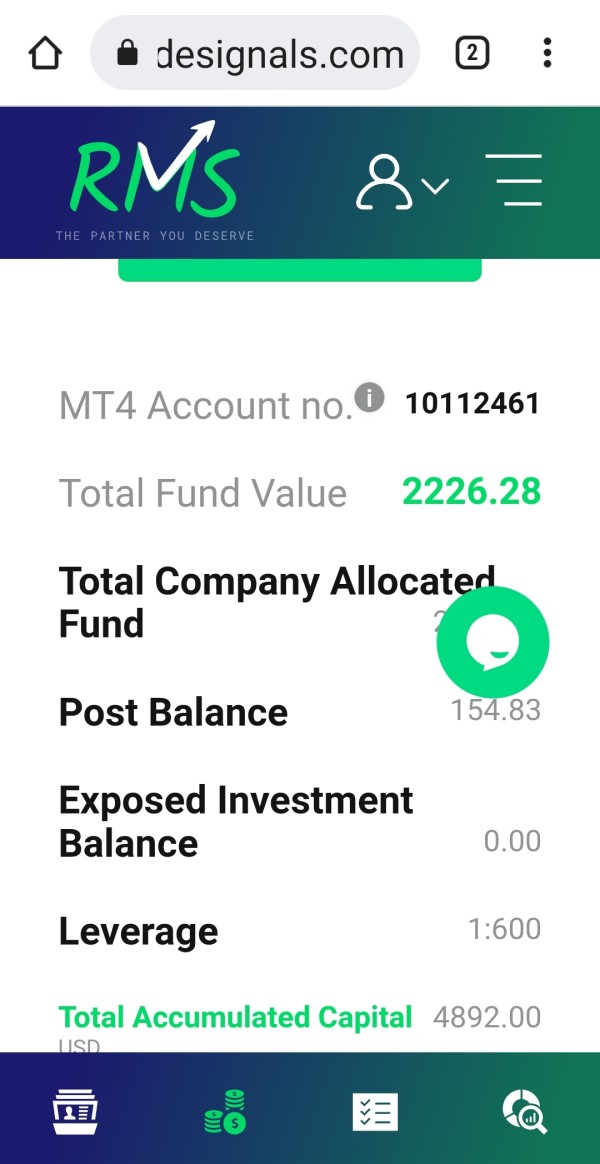Image resolution: width=600 pixels, height=1164 pixels.
Task: Expand the user account dropdown
Action: coord(402,182)
